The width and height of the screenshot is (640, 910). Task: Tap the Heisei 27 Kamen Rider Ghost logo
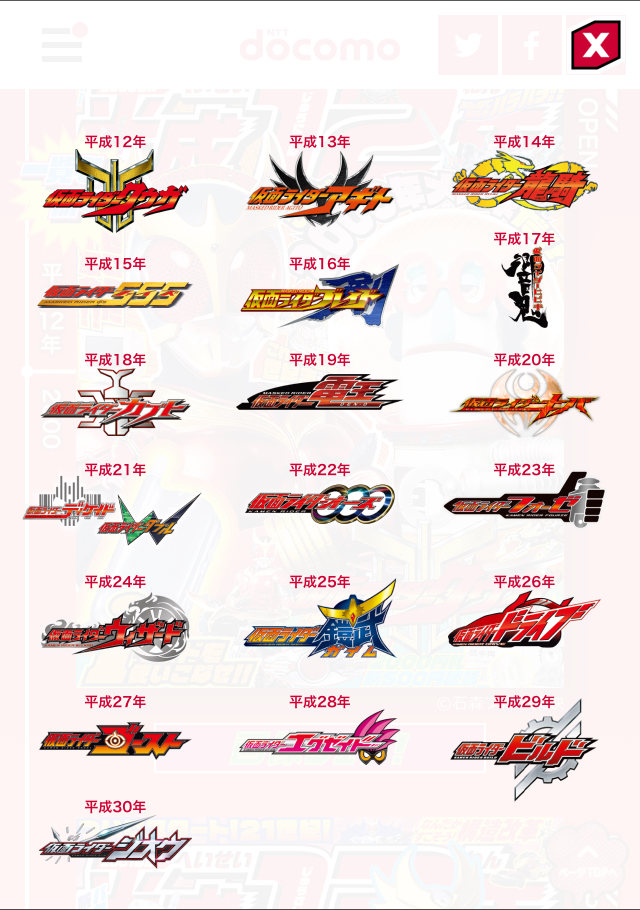pos(114,742)
